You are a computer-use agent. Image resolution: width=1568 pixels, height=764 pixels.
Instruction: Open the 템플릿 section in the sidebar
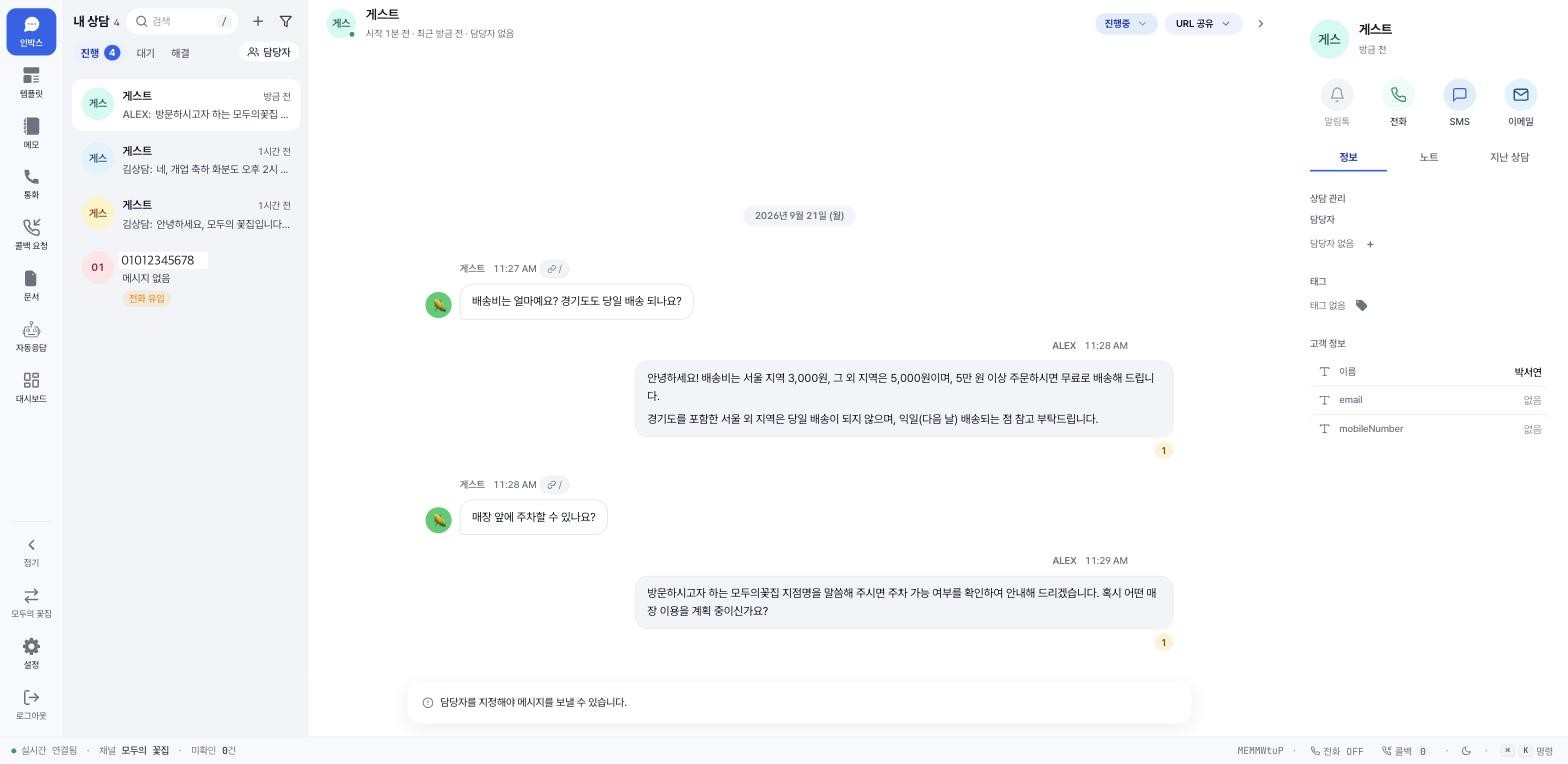coord(31,83)
